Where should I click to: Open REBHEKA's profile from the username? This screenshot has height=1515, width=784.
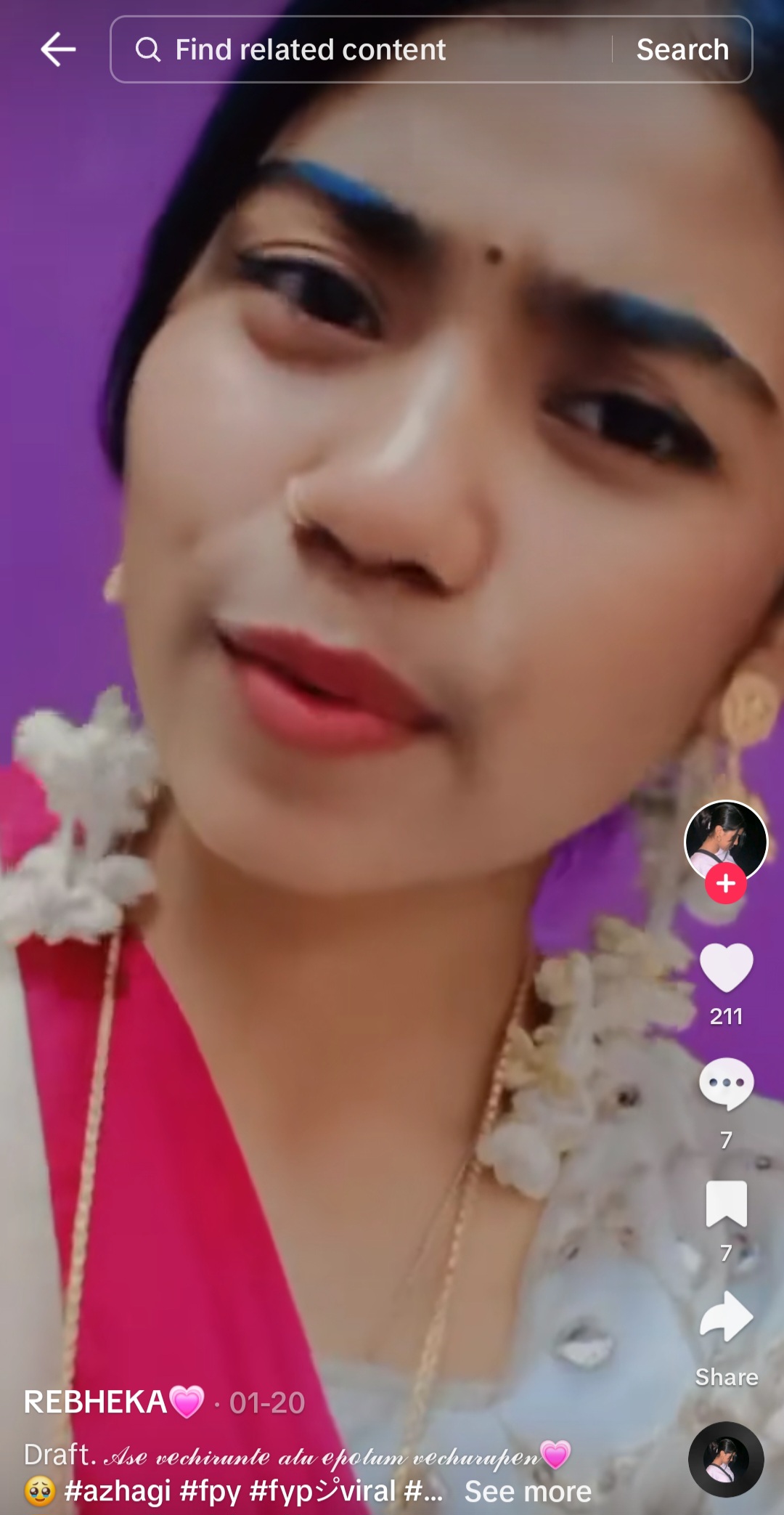coord(96,1402)
